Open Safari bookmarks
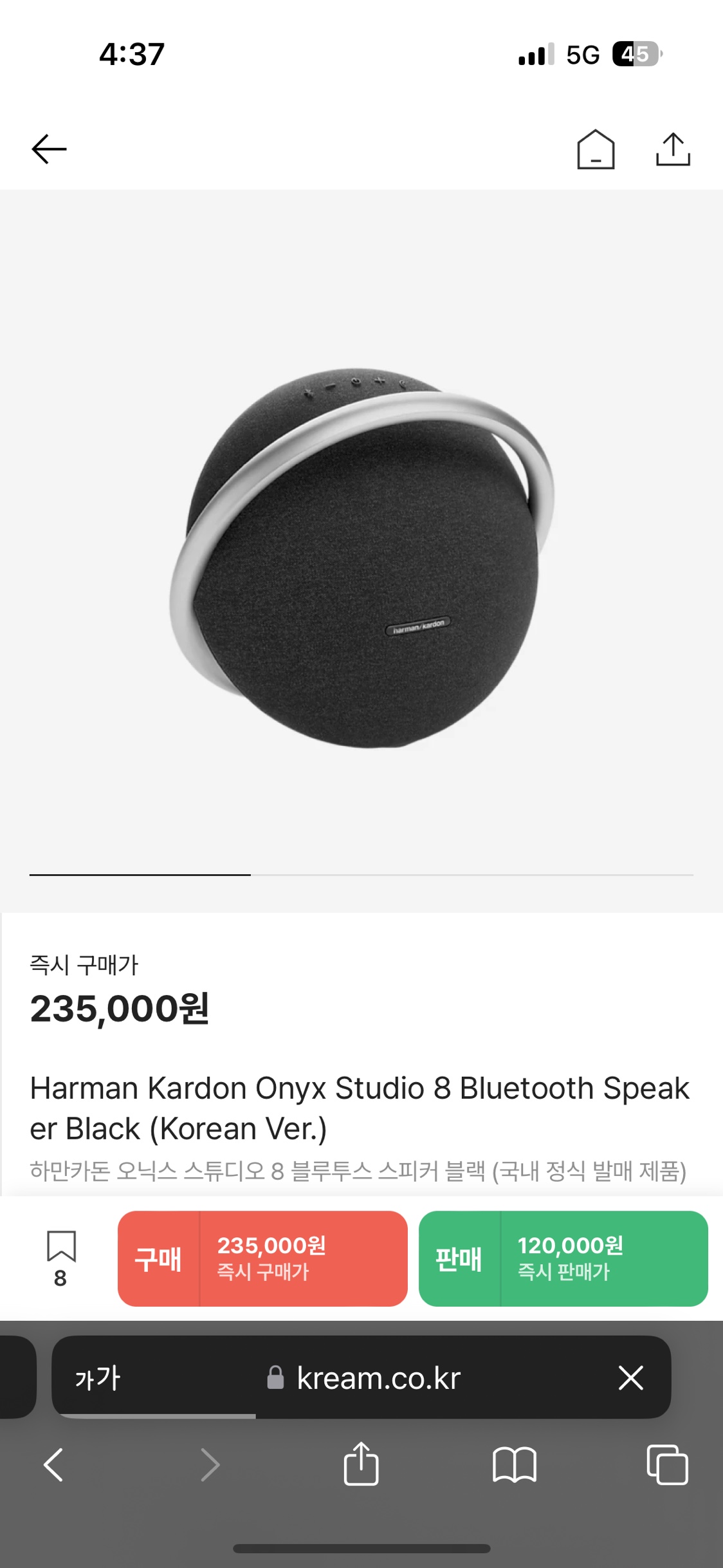Screen dimensions: 723x1568 coord(514,1465)
